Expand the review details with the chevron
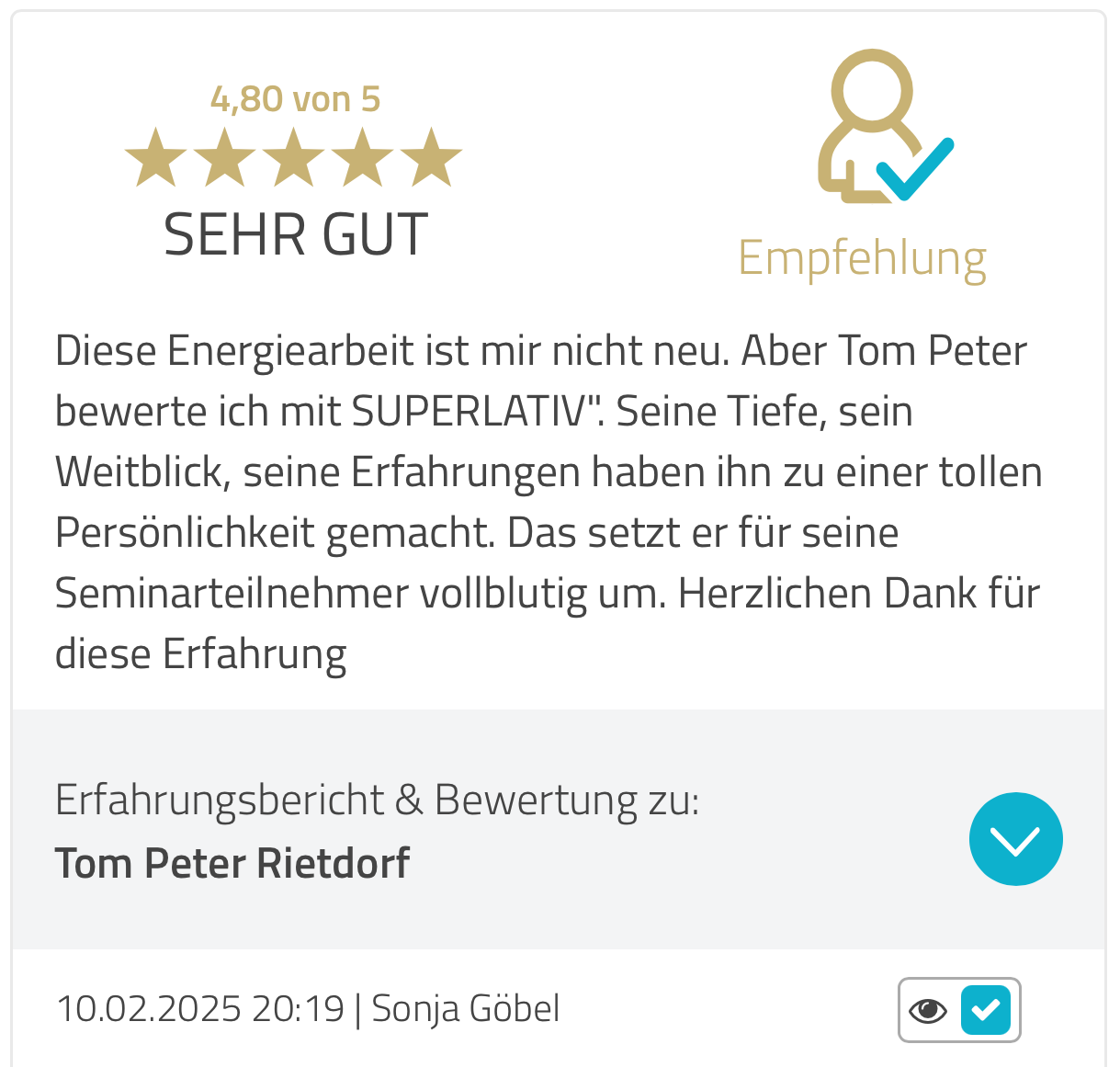Image resolution: width=1120 pixels, height=1067 pixels. coord(1015,838)
